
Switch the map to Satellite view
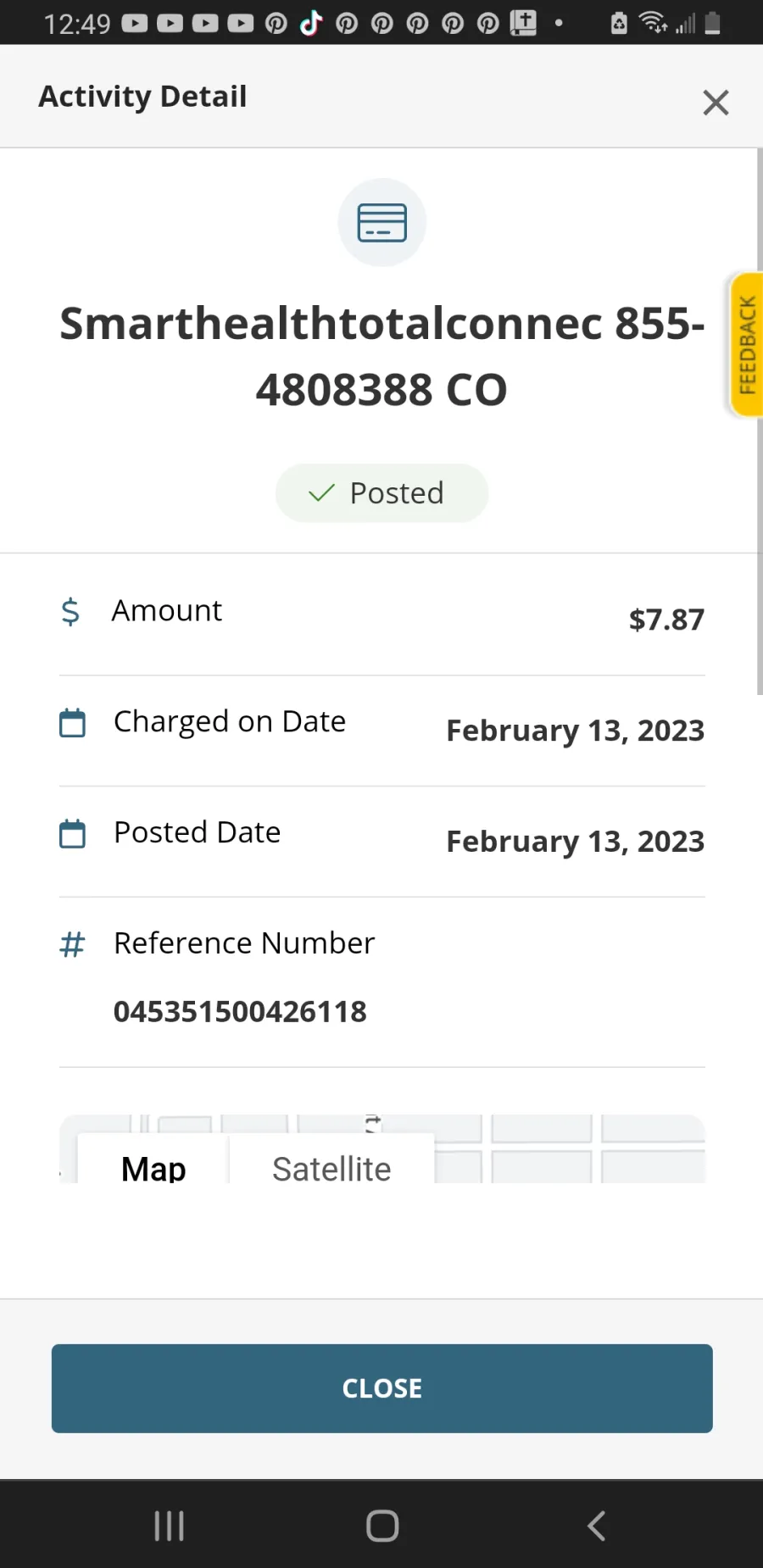[331, 1167]
